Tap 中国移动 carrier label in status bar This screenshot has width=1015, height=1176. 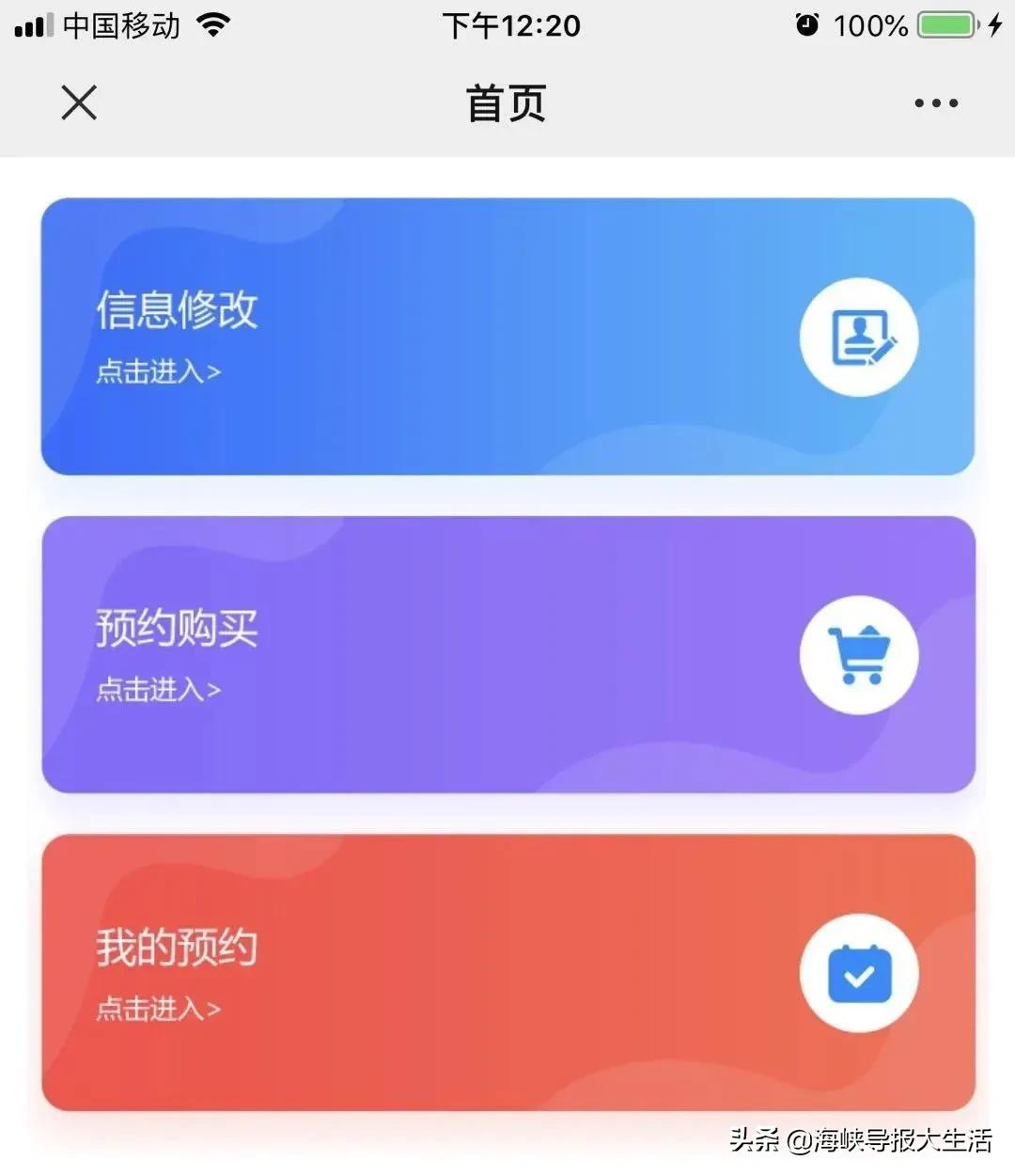click(x=122, y=24)
